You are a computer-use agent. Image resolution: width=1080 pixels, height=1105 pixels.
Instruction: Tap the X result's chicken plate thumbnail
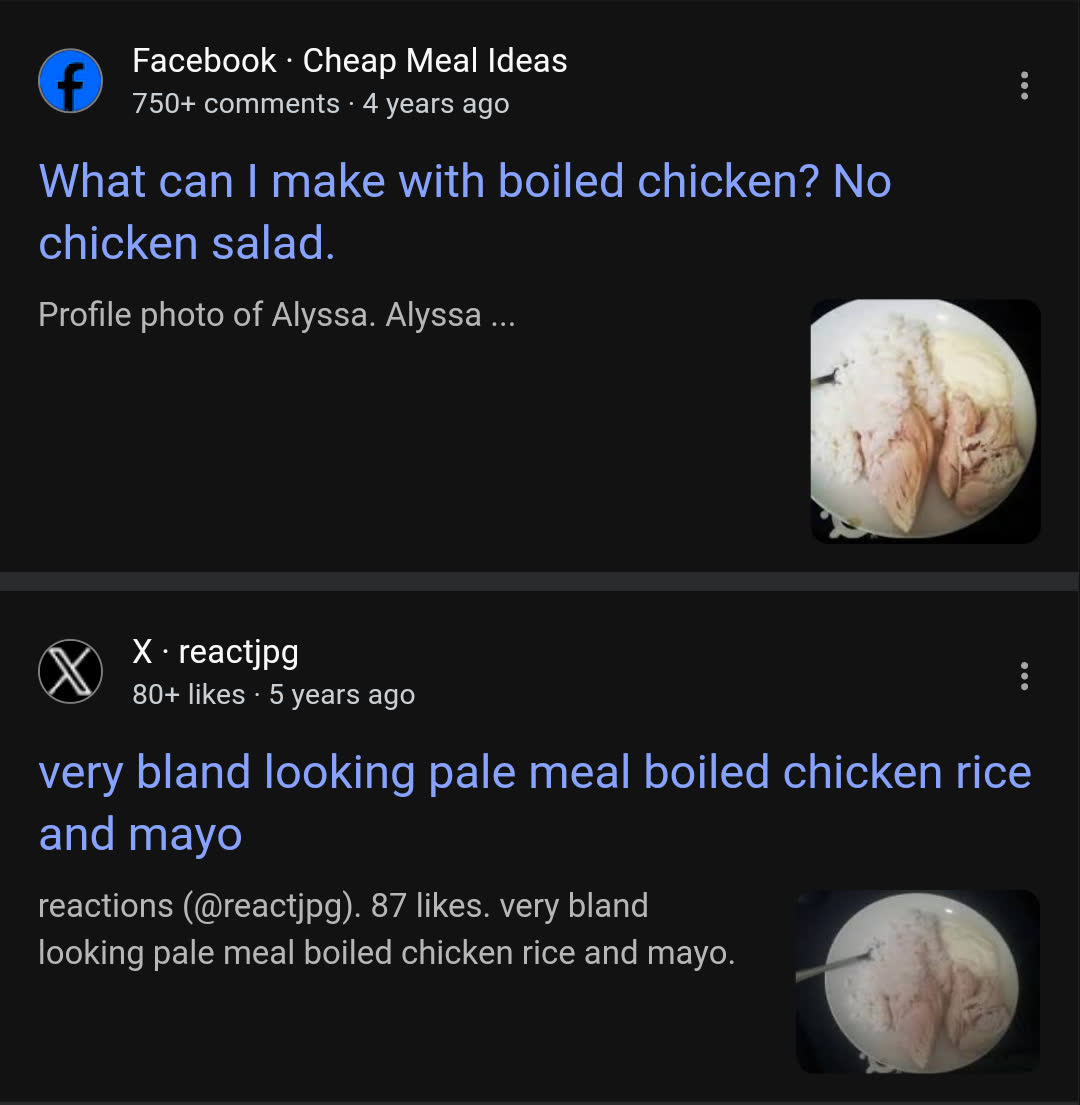(917, 981)
